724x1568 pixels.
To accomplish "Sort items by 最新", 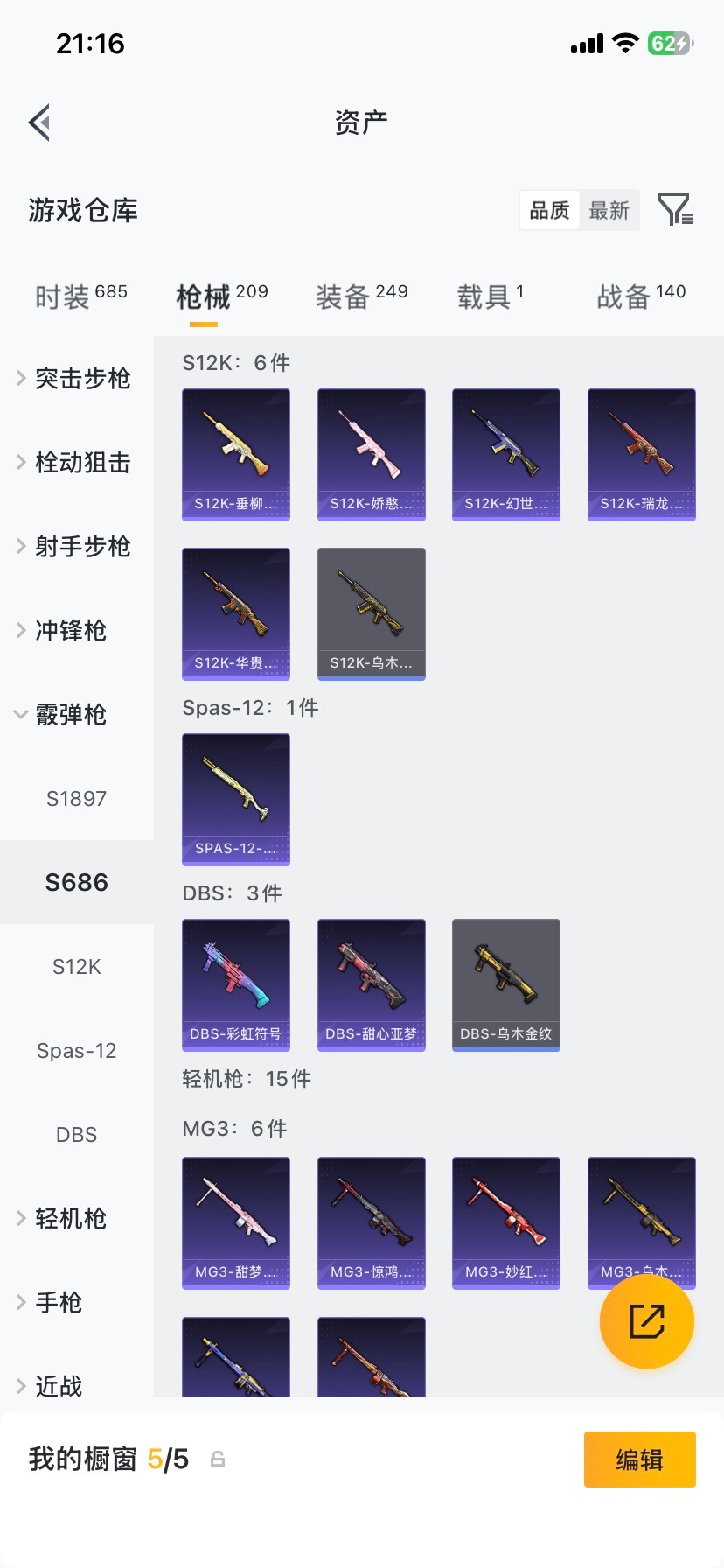I will (609, 211).
